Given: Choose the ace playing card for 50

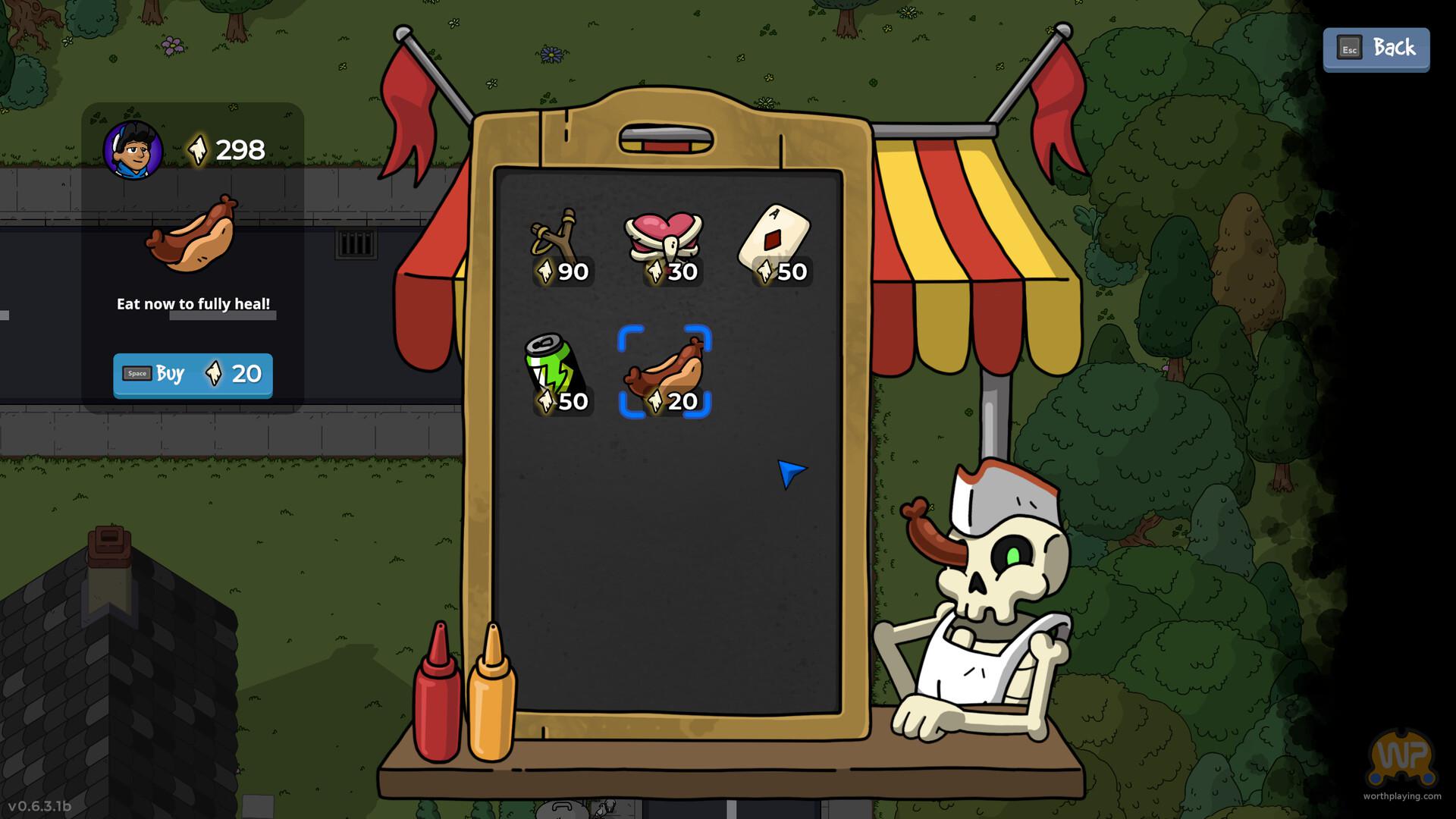Looking at the screenshot, I should [x=775, y=245].
